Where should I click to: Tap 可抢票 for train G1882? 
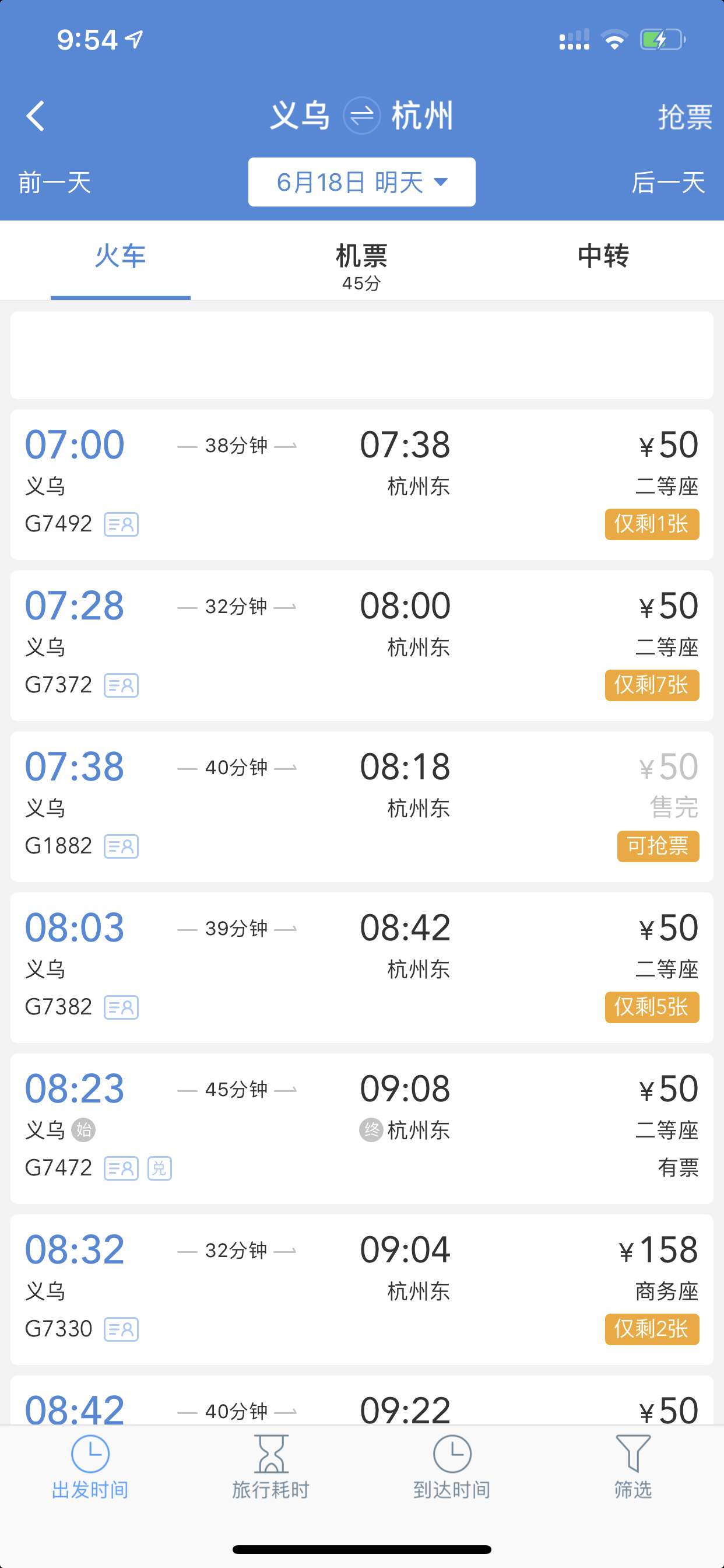click(658, 846)
